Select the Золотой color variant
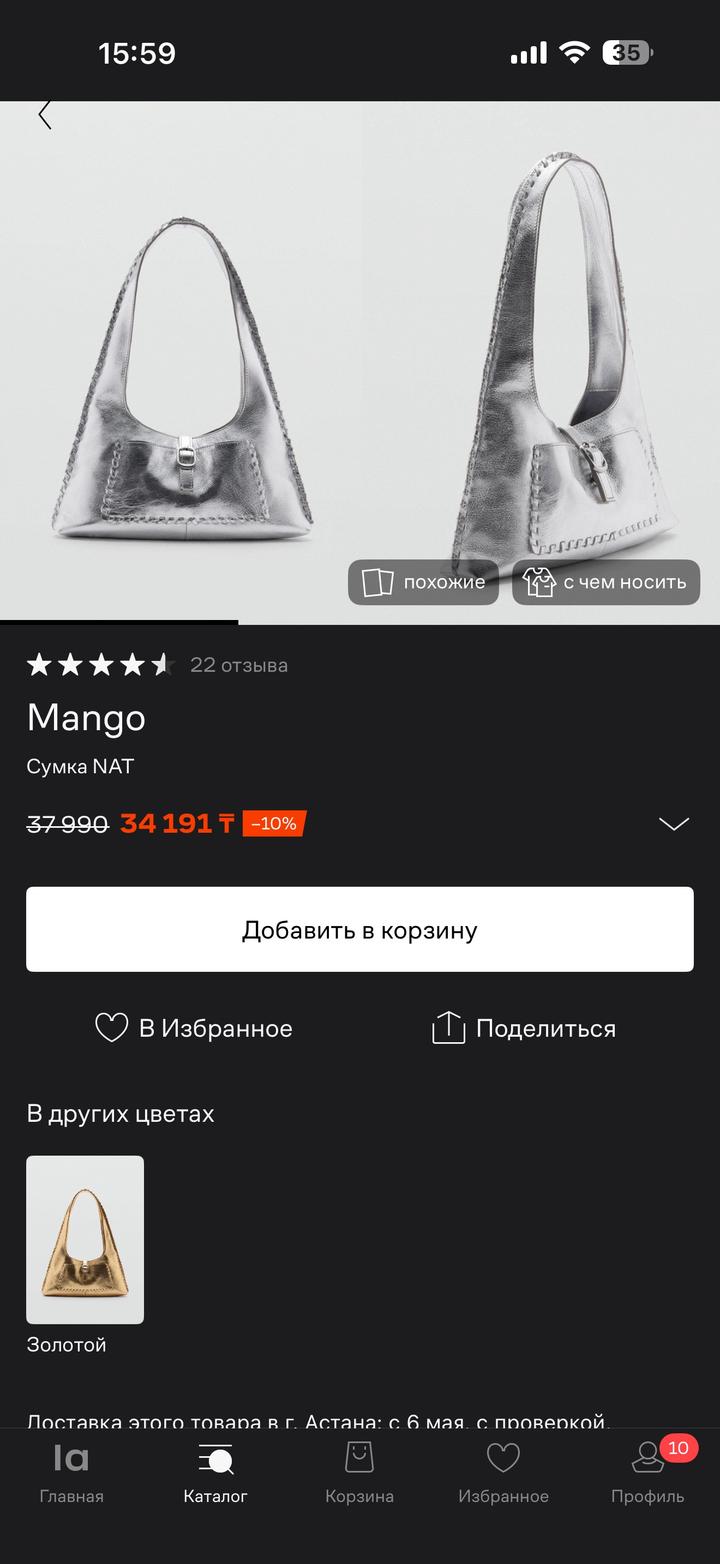Screen dimensions: 720x1564 [85, 1240]
